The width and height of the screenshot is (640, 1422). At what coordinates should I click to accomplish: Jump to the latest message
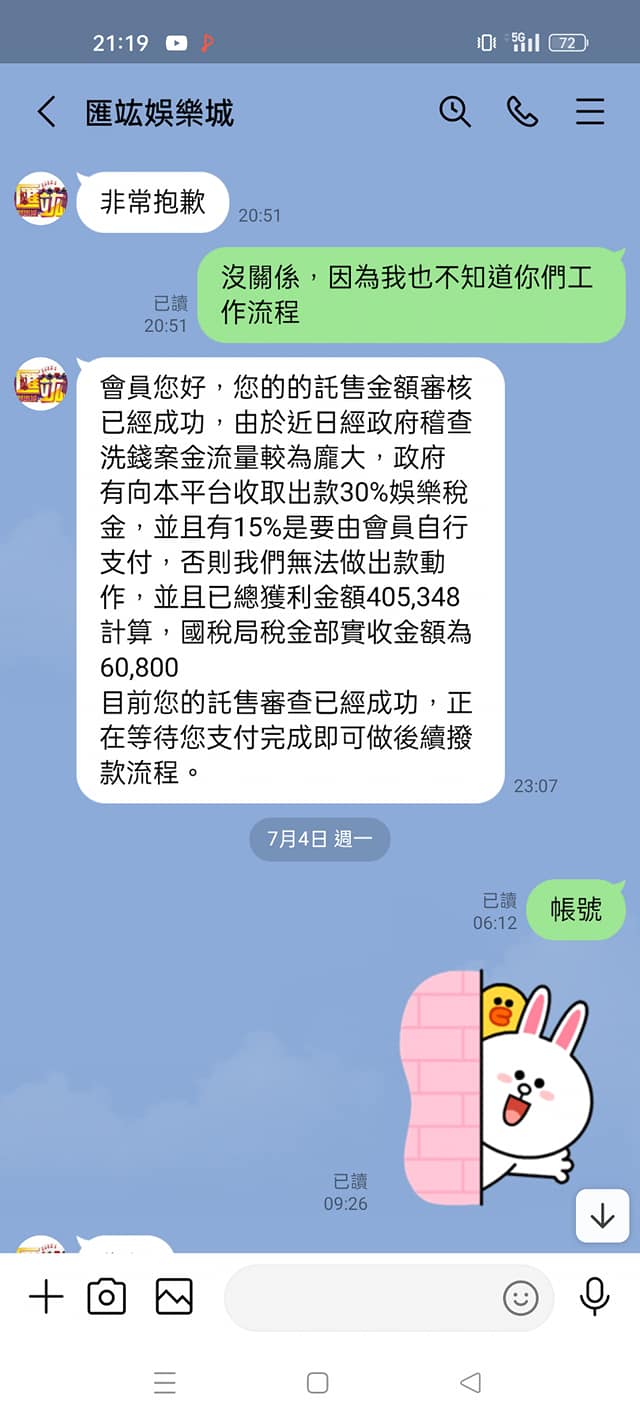coord(602,1215)
